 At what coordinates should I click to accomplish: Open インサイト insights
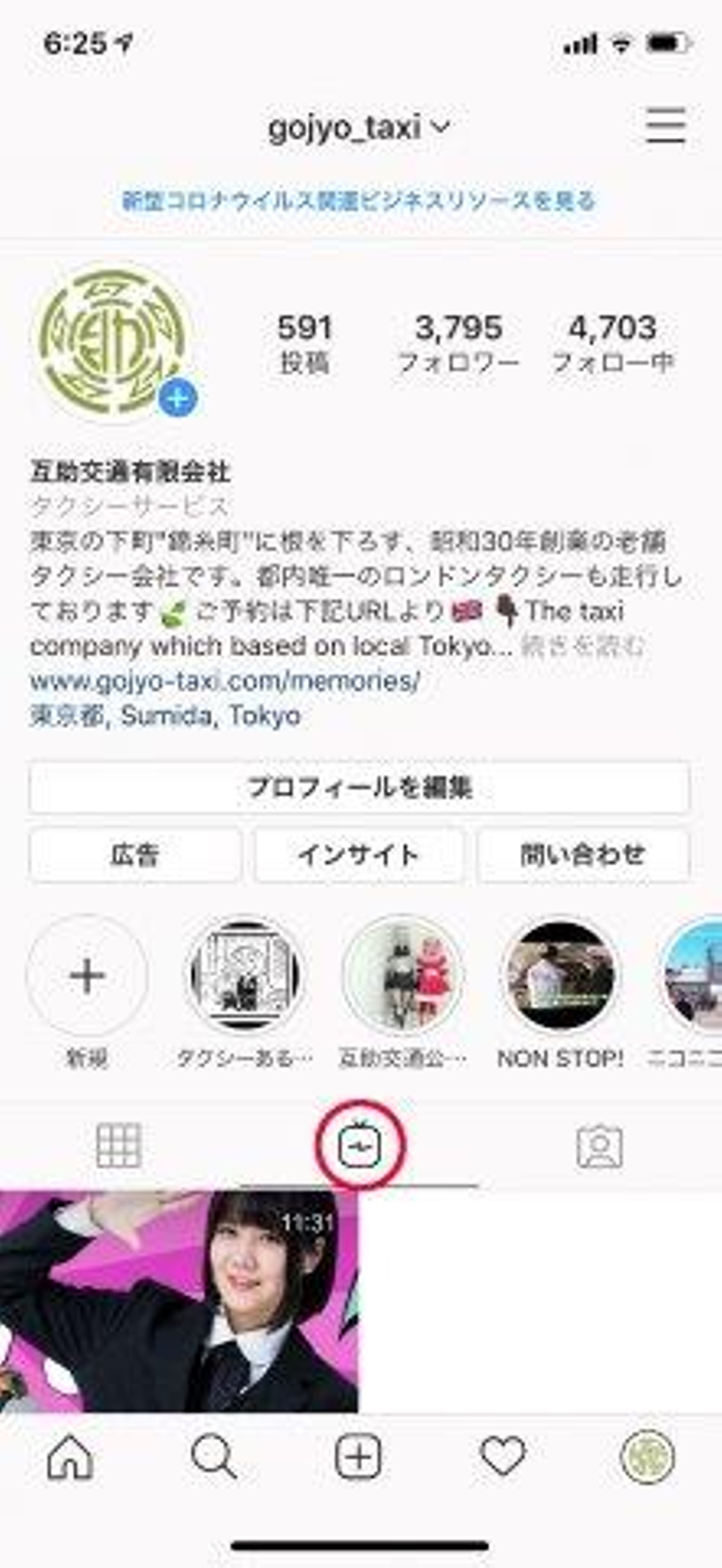pos(359,855)
